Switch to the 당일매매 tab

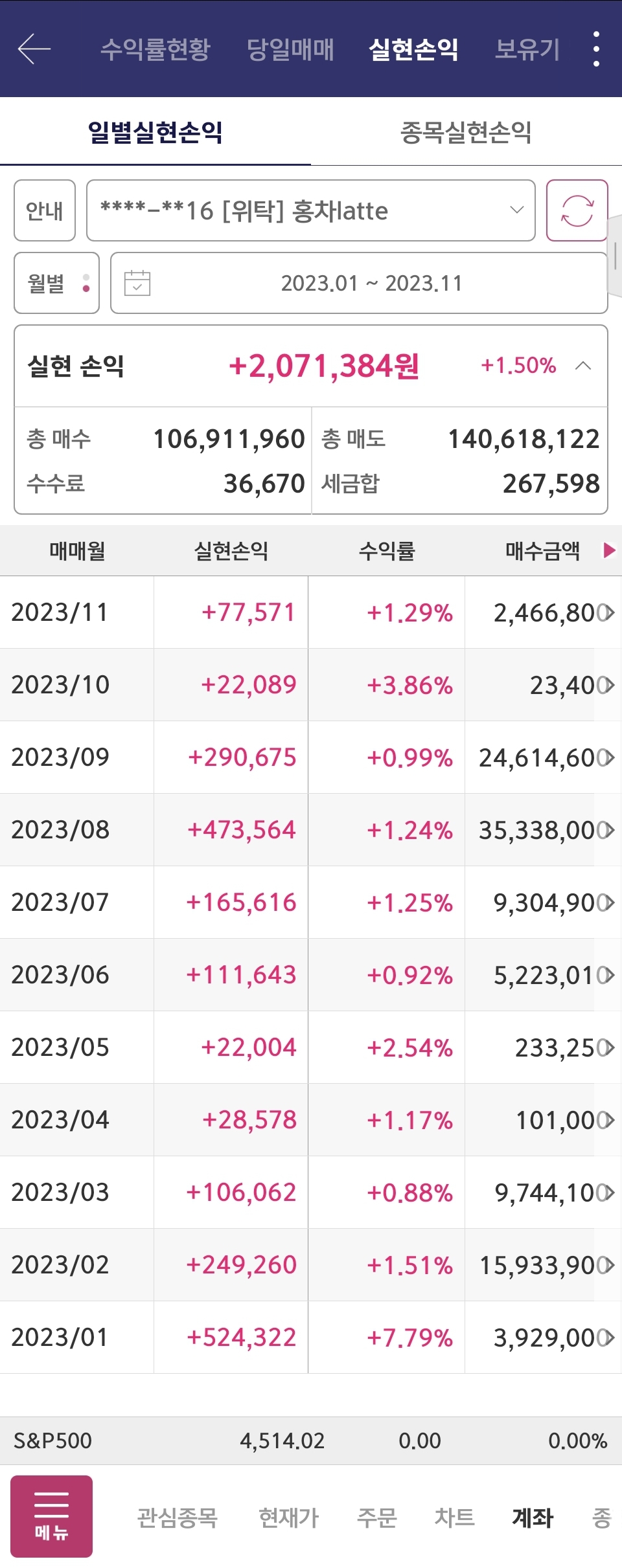[x=290, y=49]
